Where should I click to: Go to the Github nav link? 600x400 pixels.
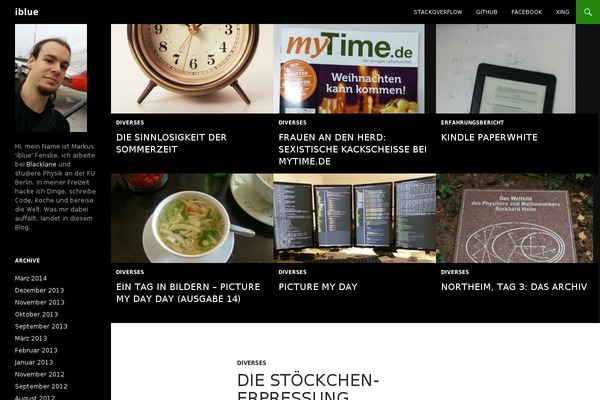487,12
